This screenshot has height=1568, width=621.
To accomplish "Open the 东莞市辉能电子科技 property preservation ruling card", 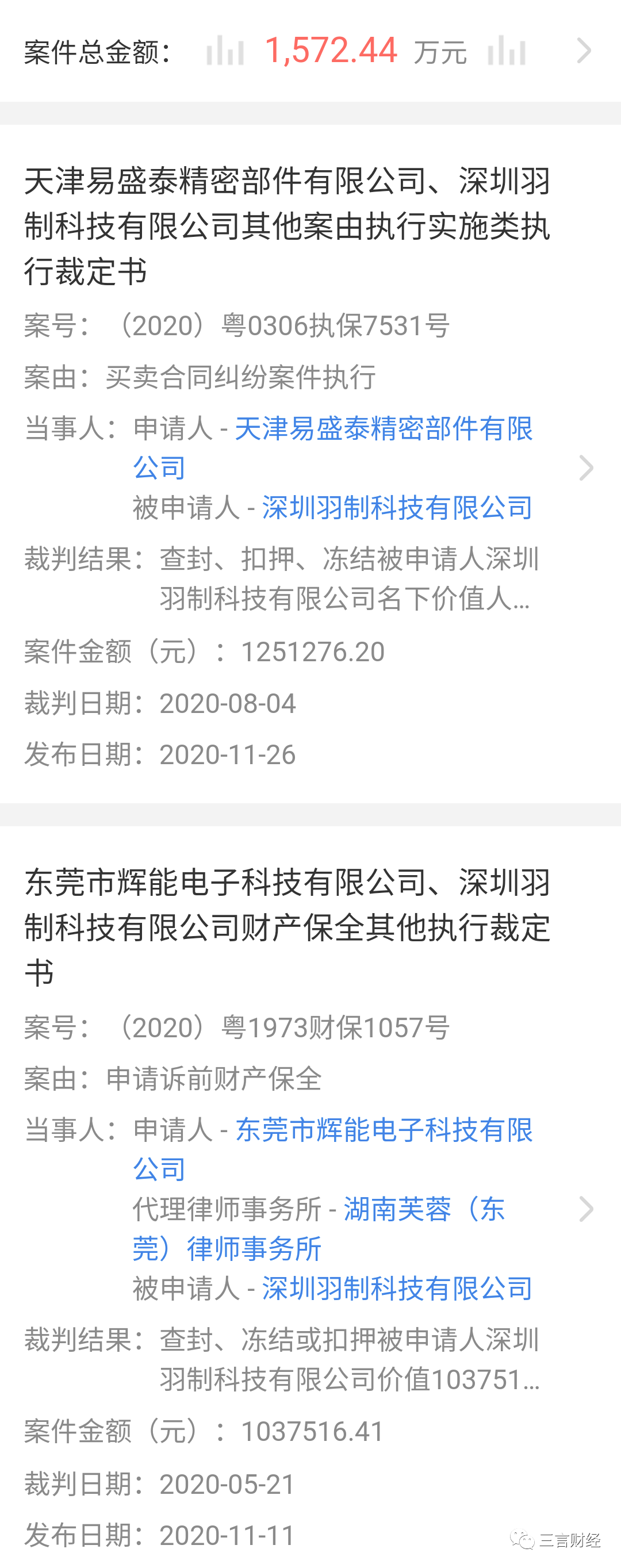I will pos(287,926).
